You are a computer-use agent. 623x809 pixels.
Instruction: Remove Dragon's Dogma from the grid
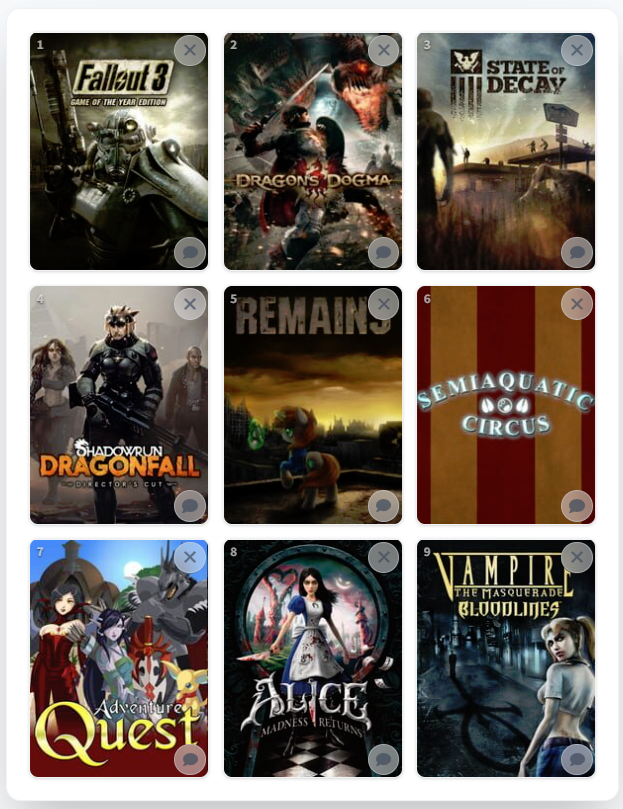(383, 50)
